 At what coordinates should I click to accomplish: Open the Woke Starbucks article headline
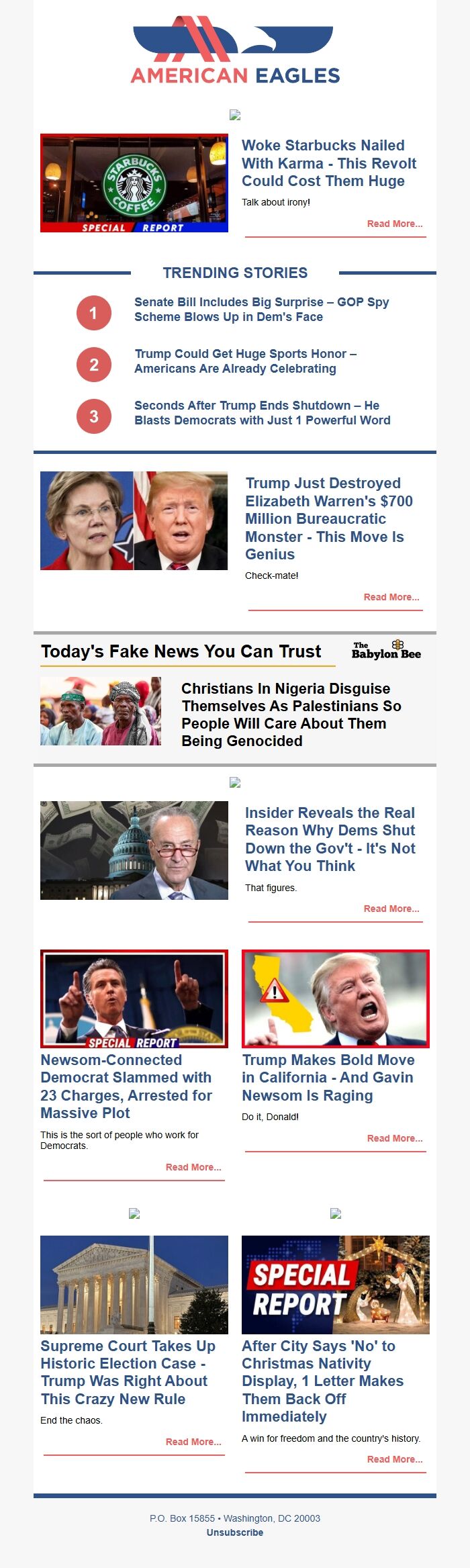(x=329, y=163)
